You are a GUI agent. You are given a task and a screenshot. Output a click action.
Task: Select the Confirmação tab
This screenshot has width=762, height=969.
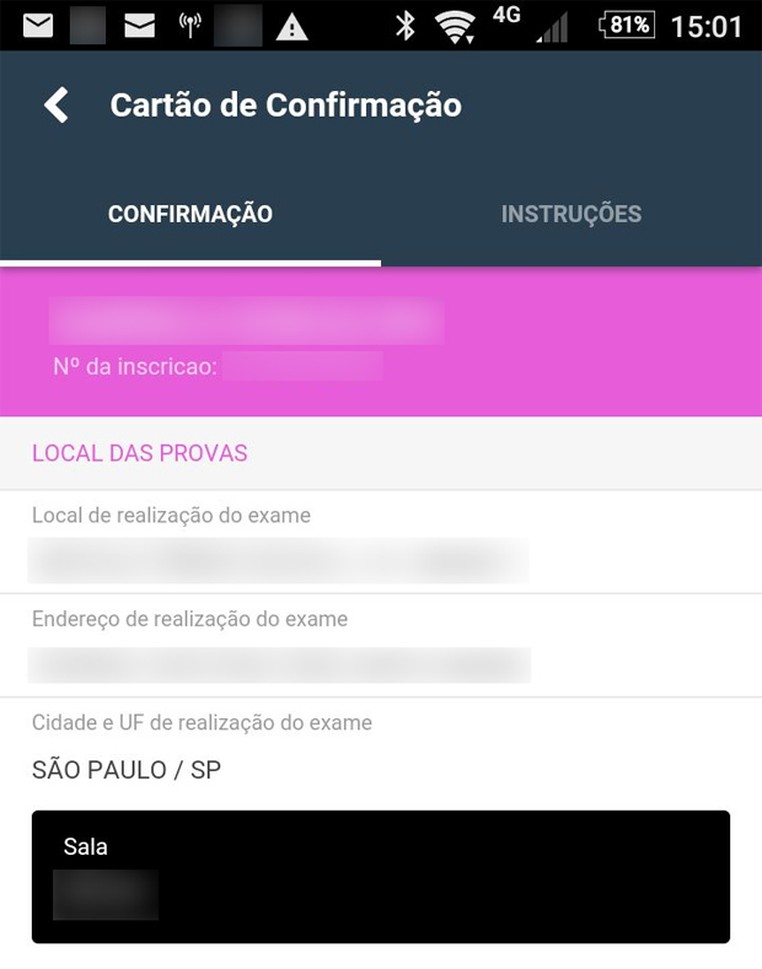click(x=190, y=214)
